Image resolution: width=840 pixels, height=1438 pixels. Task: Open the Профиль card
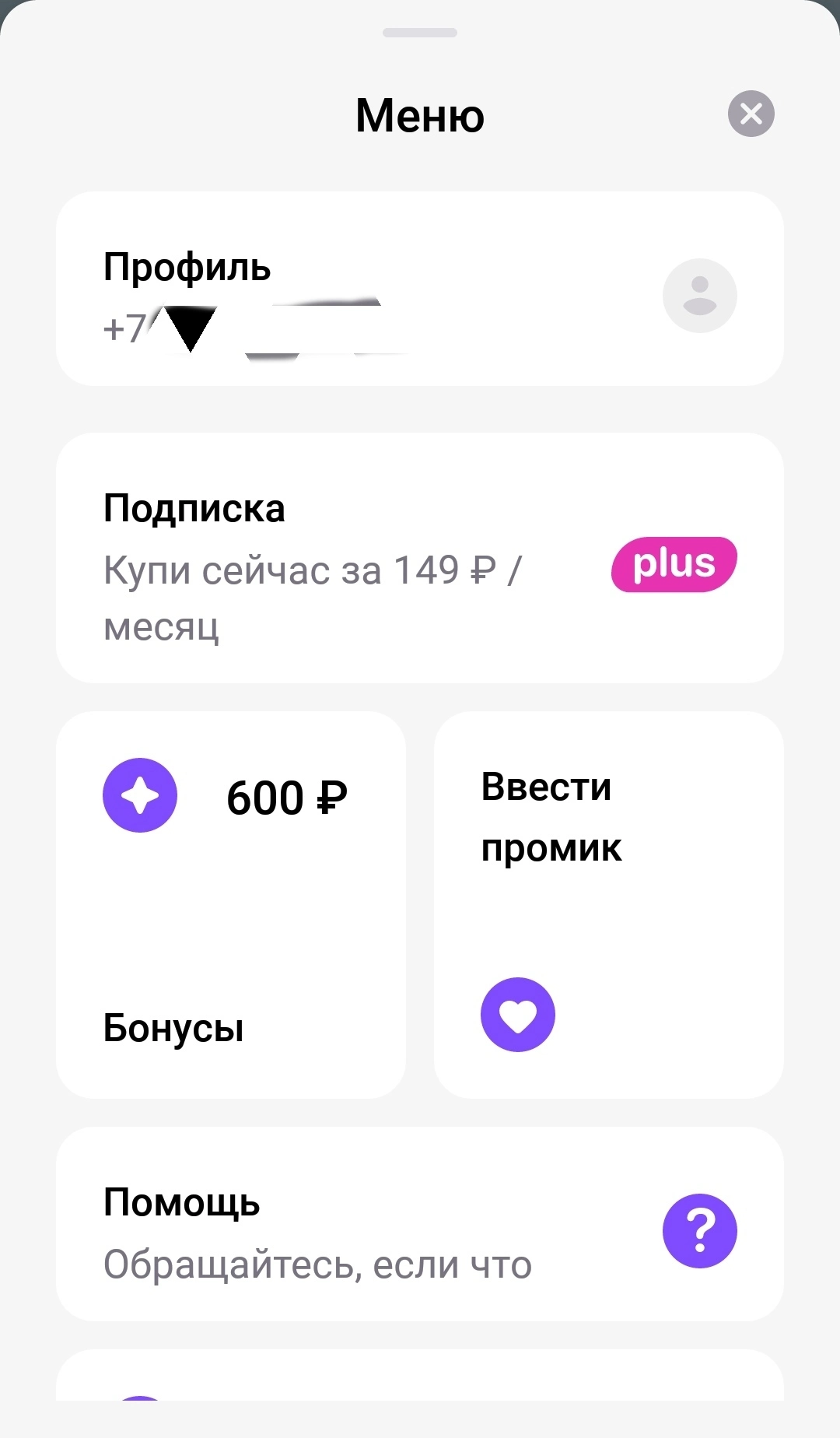coord(420,289)
